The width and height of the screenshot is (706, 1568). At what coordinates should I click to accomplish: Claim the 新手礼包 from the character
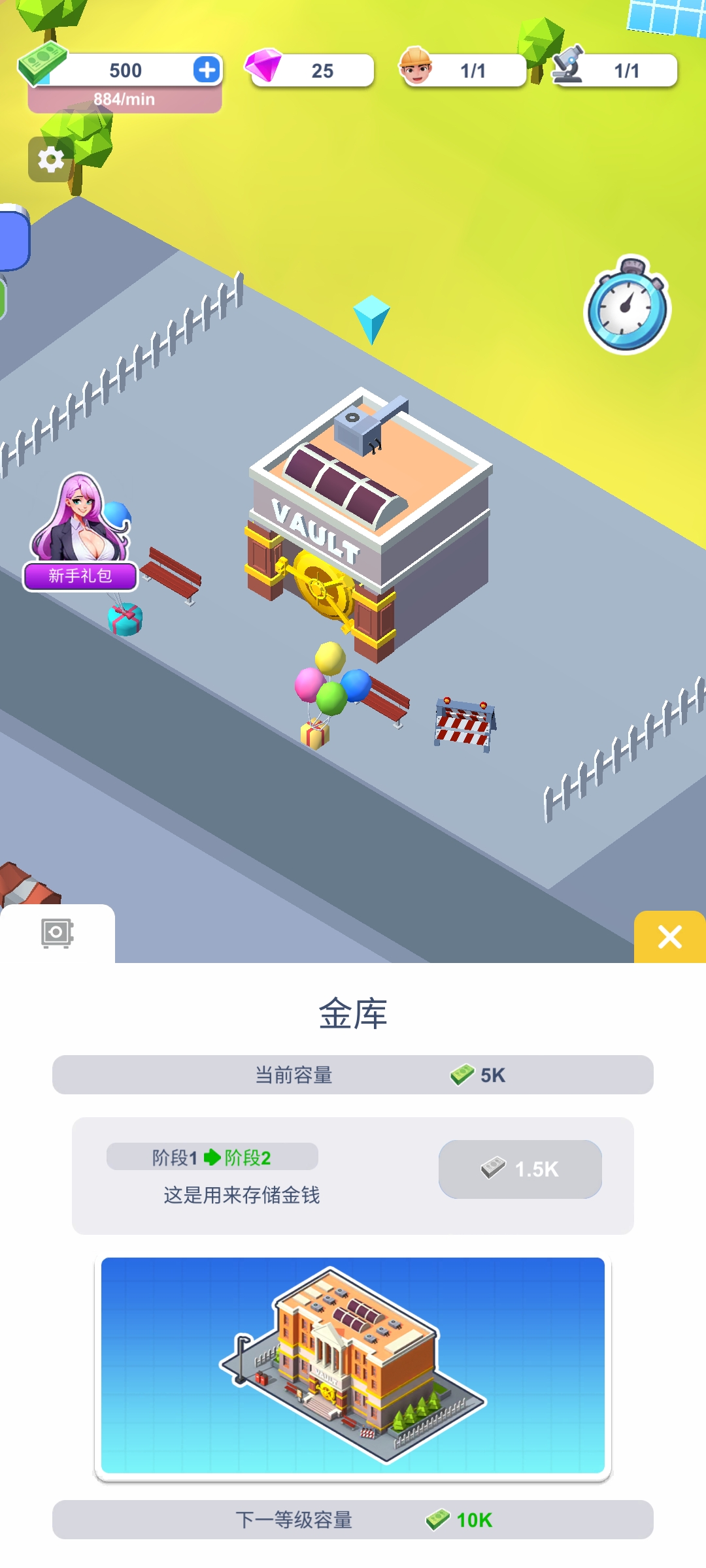[80, 575]
